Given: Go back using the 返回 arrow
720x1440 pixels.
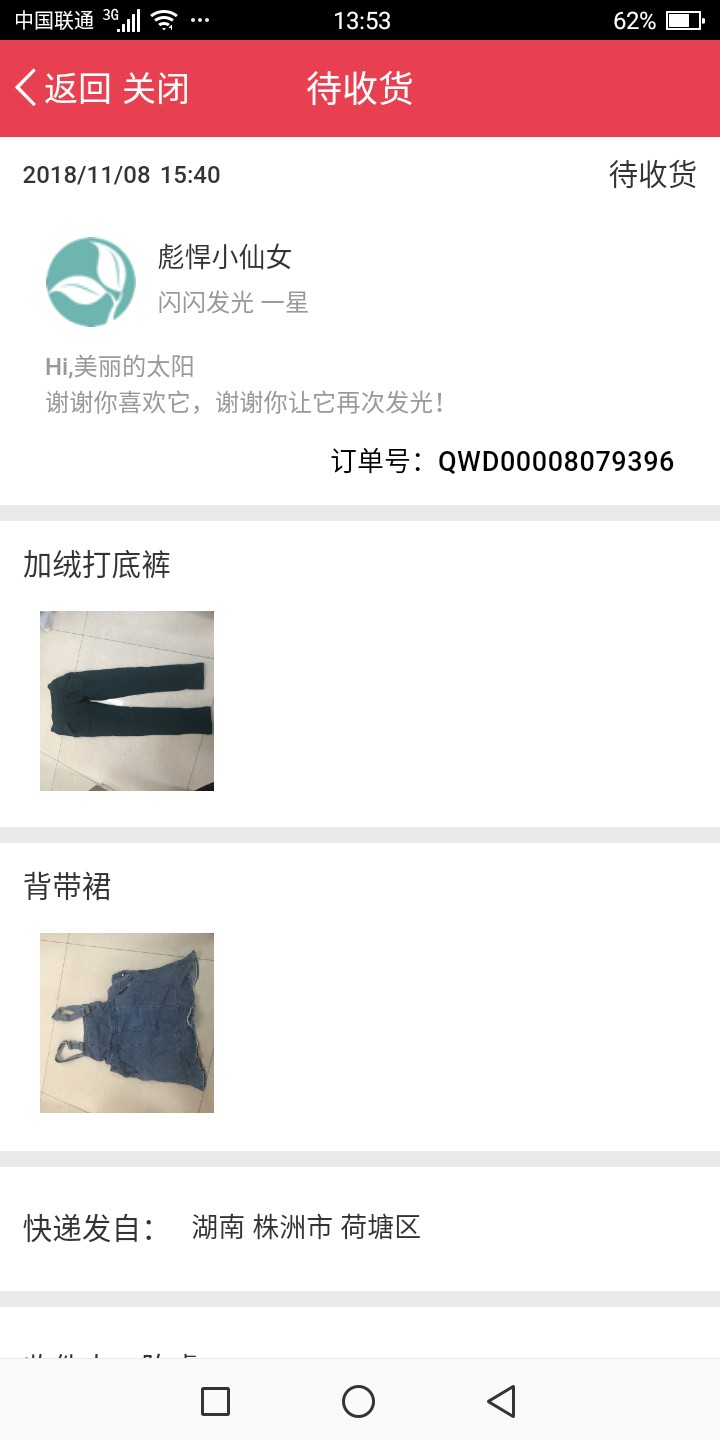Looking at the screenshot, I should tap(62, 88).
